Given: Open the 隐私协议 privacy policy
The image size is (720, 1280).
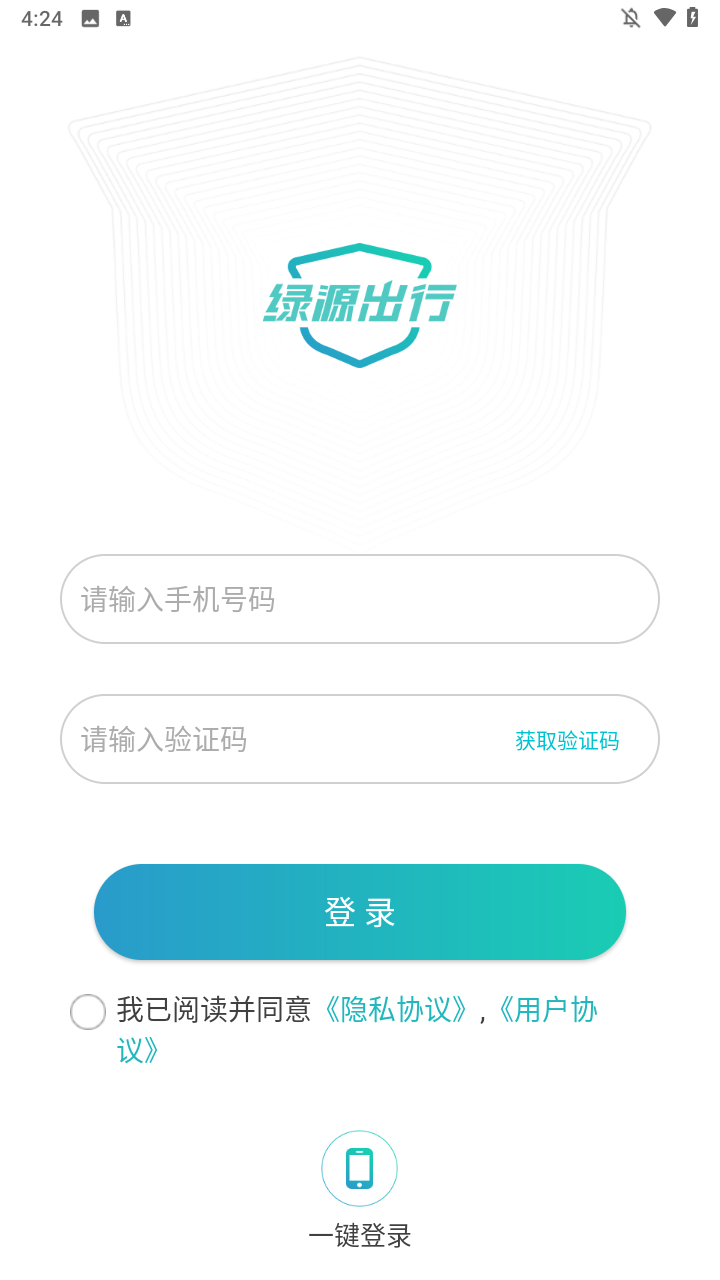Looking at the screenshot, I should 399,1010.
